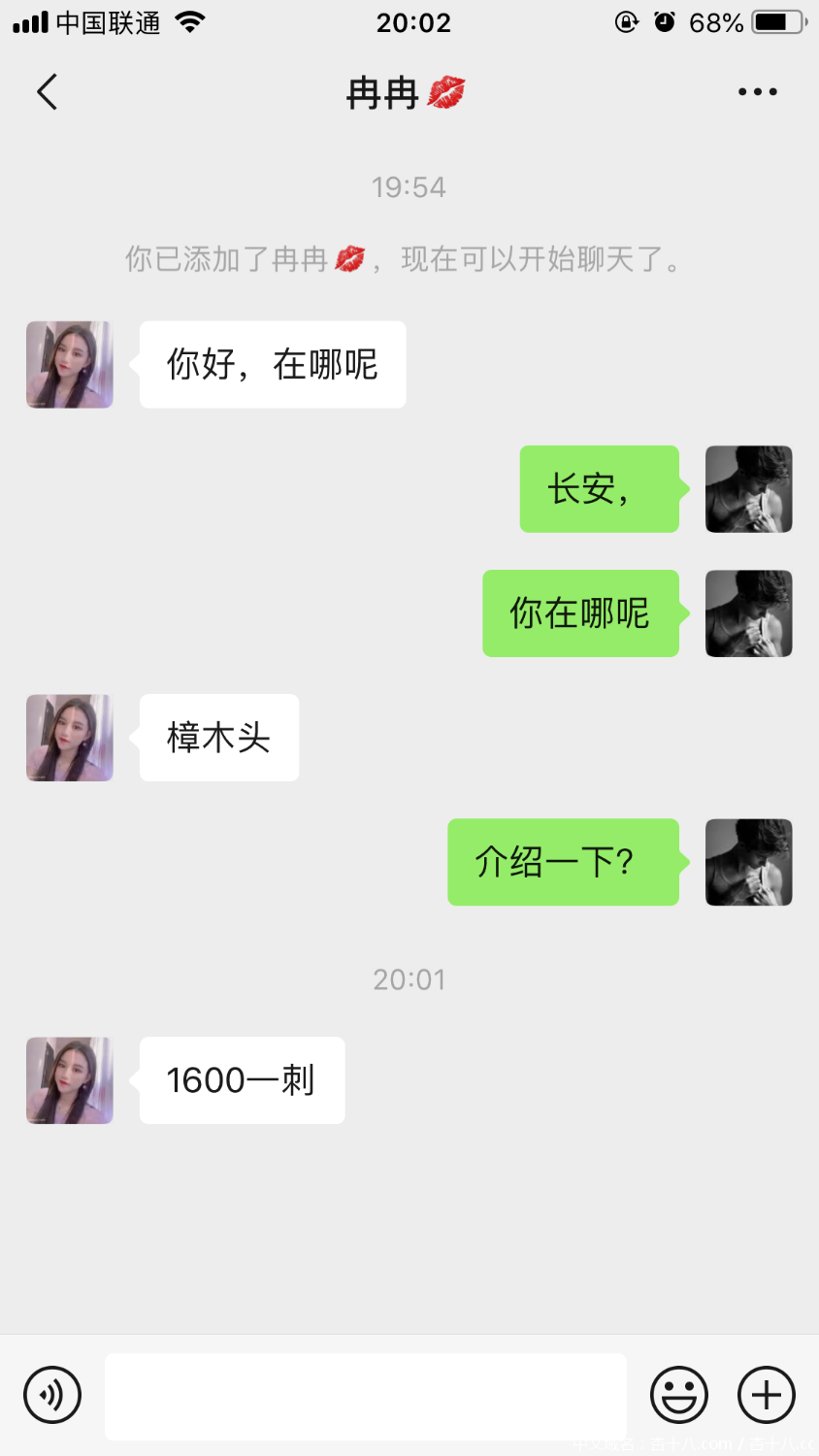Image resolution: width=819 pixels, height=1456 pixels.
Task: Go back to the chat list
Action: pyautogui.click(x=47, y=92)
